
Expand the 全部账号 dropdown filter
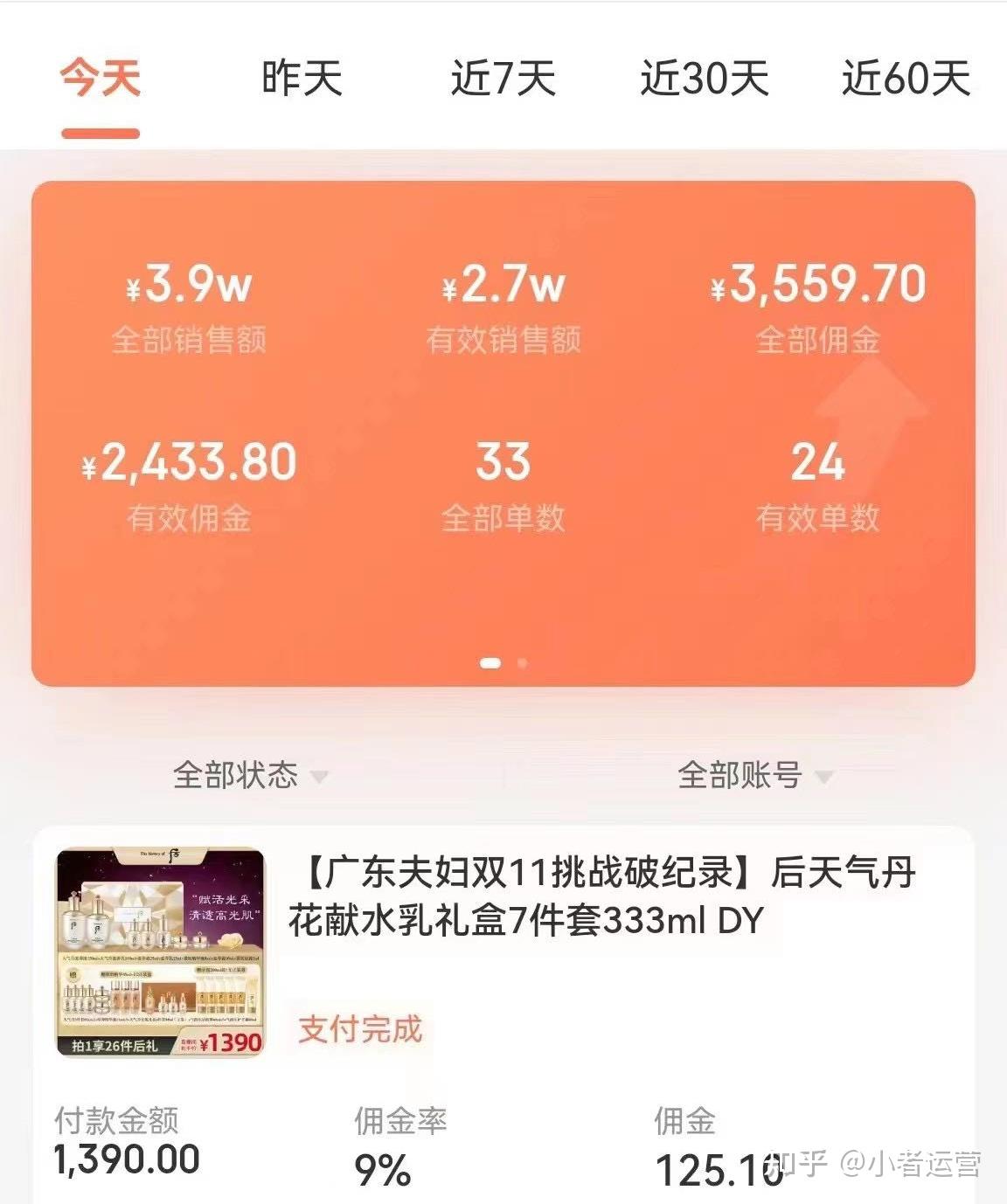click(x=754, y=775)
